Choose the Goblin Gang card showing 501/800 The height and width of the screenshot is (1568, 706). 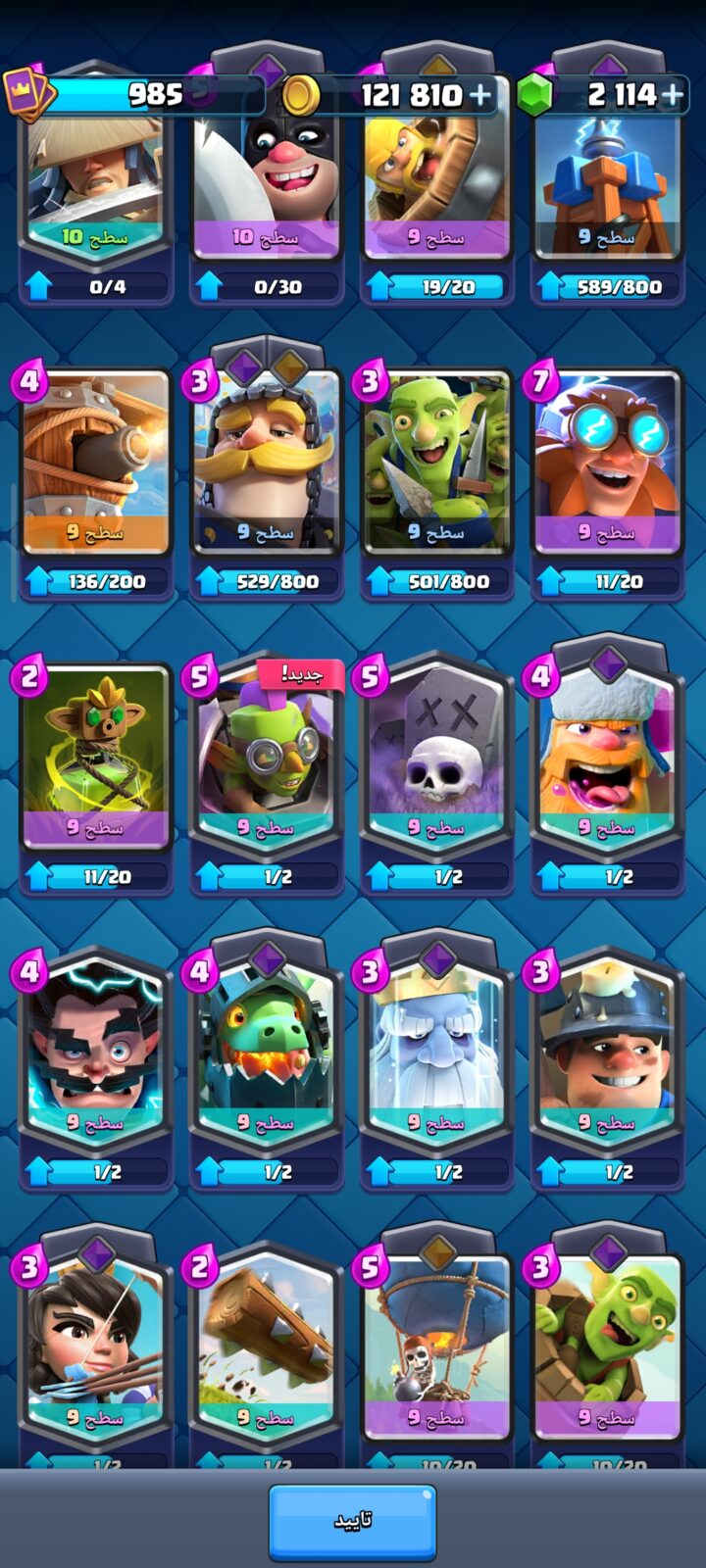pyautogui.click(x=437, y=480)
